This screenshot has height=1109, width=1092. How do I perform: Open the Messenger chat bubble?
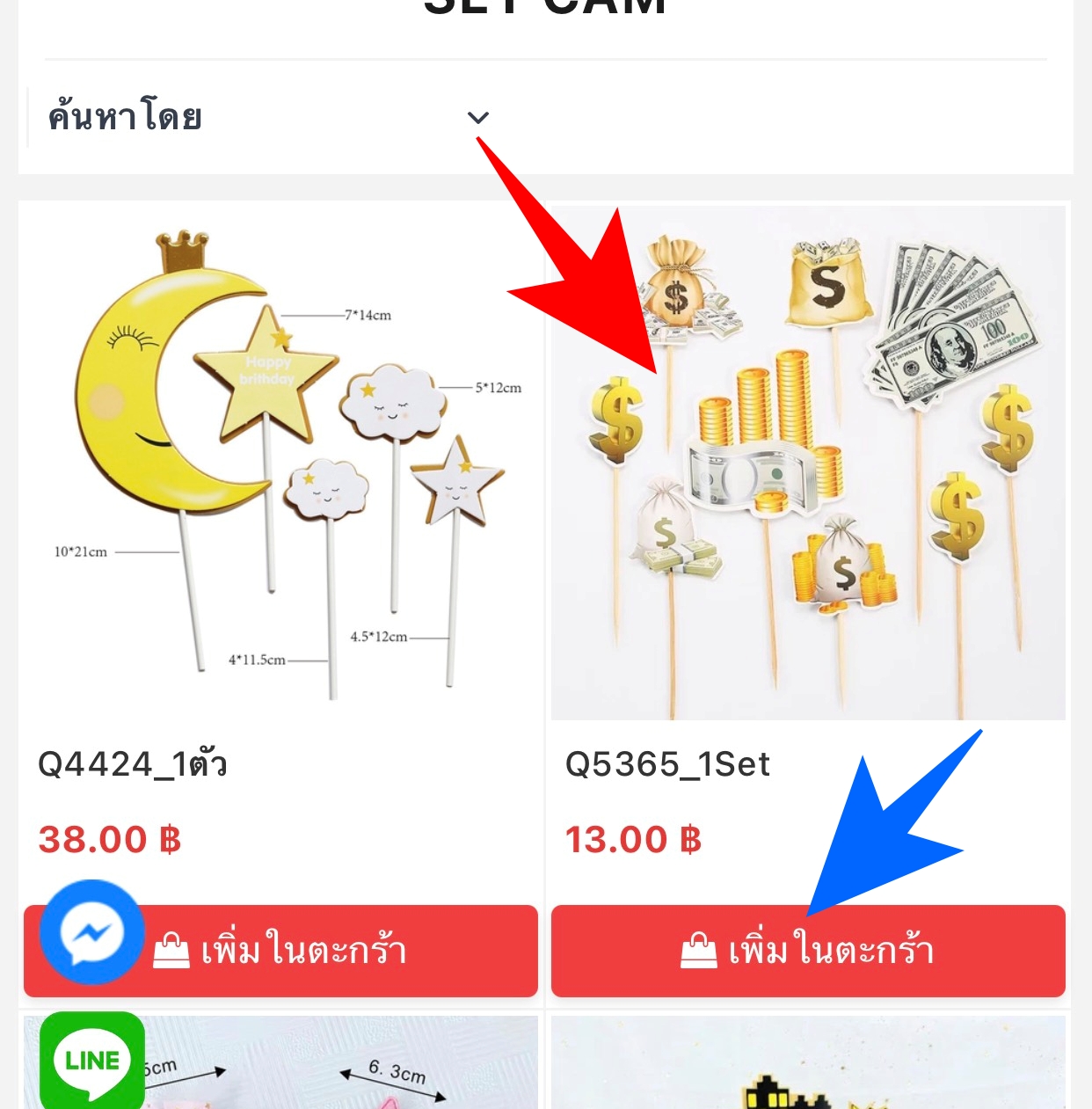click(91, 931)
